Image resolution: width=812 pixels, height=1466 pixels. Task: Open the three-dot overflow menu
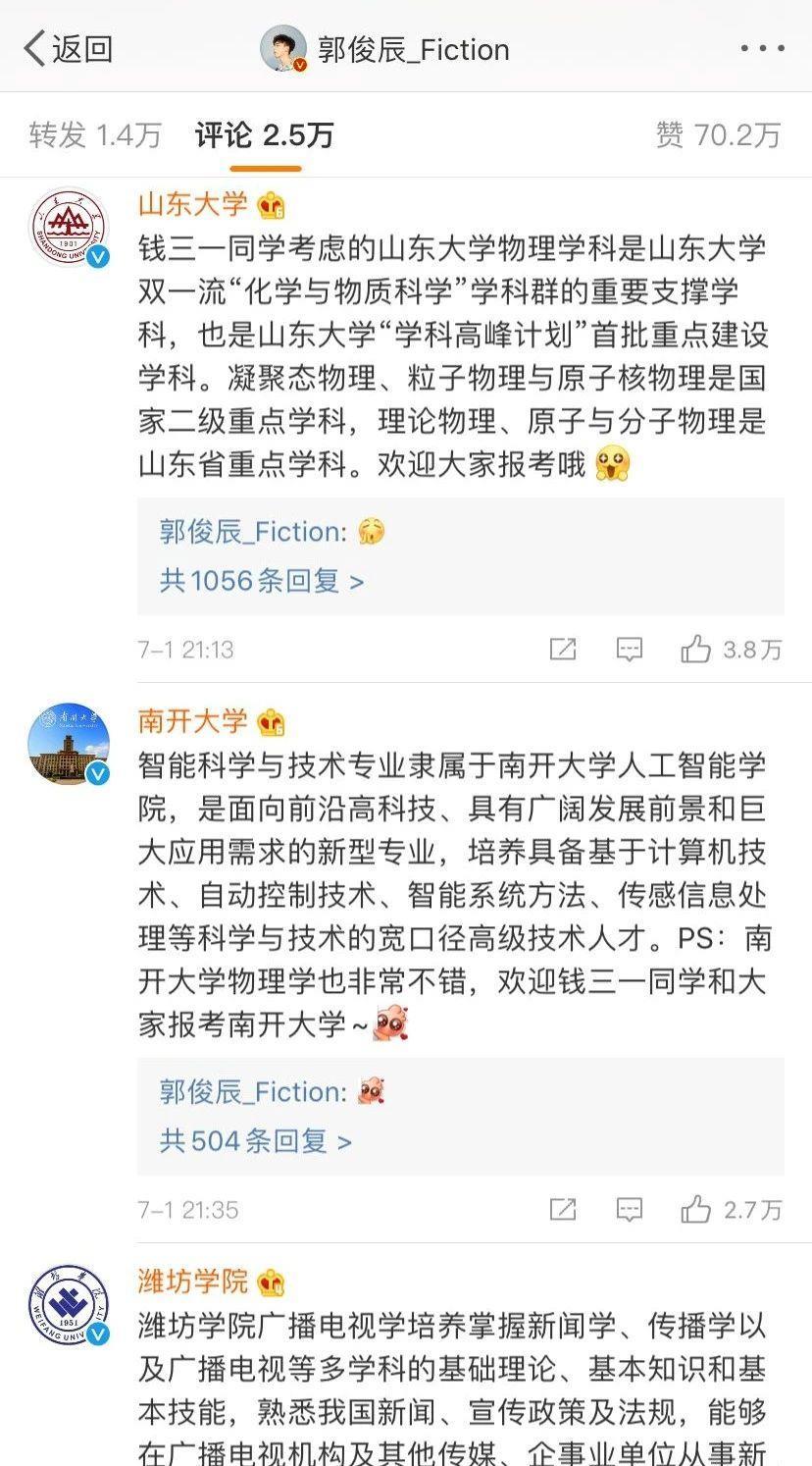point(762,48)
